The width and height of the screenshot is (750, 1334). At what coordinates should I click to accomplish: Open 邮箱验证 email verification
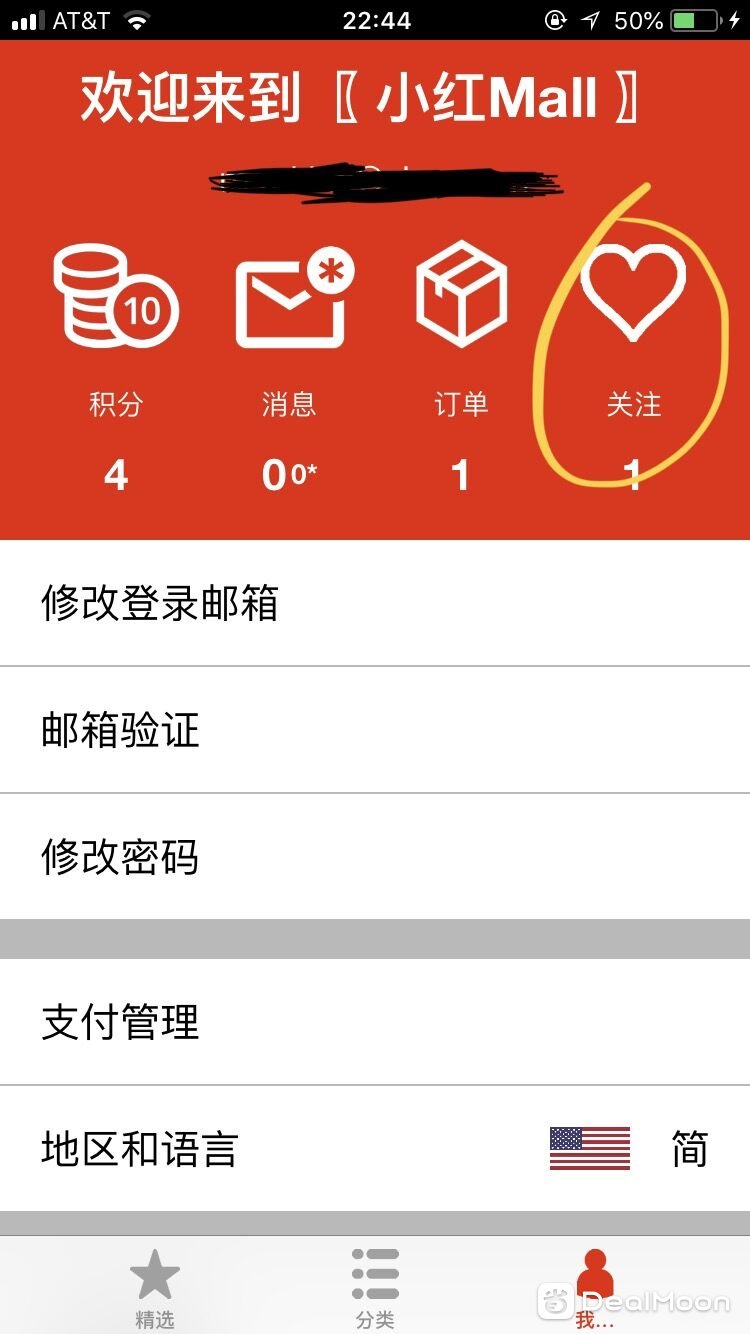375,730
